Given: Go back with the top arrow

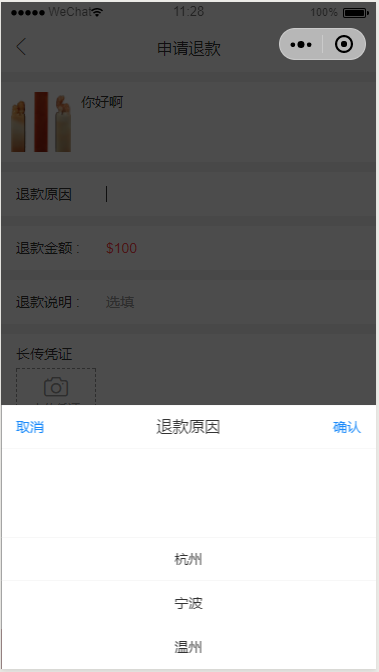Looking at the screenshot, I should pyautogui.click(x=21, y=46).
